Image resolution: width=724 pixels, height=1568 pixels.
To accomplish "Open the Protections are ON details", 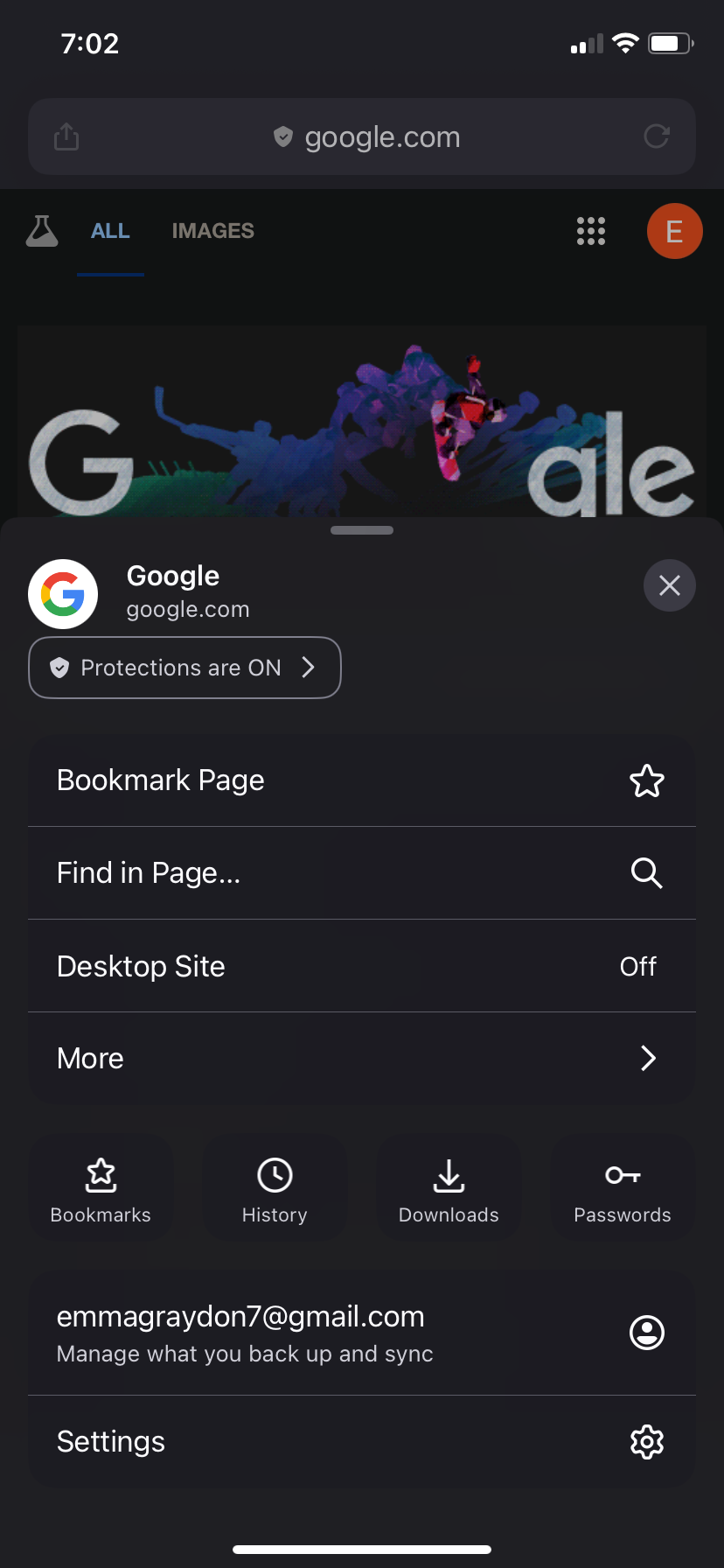I will (x=184, y=668).
